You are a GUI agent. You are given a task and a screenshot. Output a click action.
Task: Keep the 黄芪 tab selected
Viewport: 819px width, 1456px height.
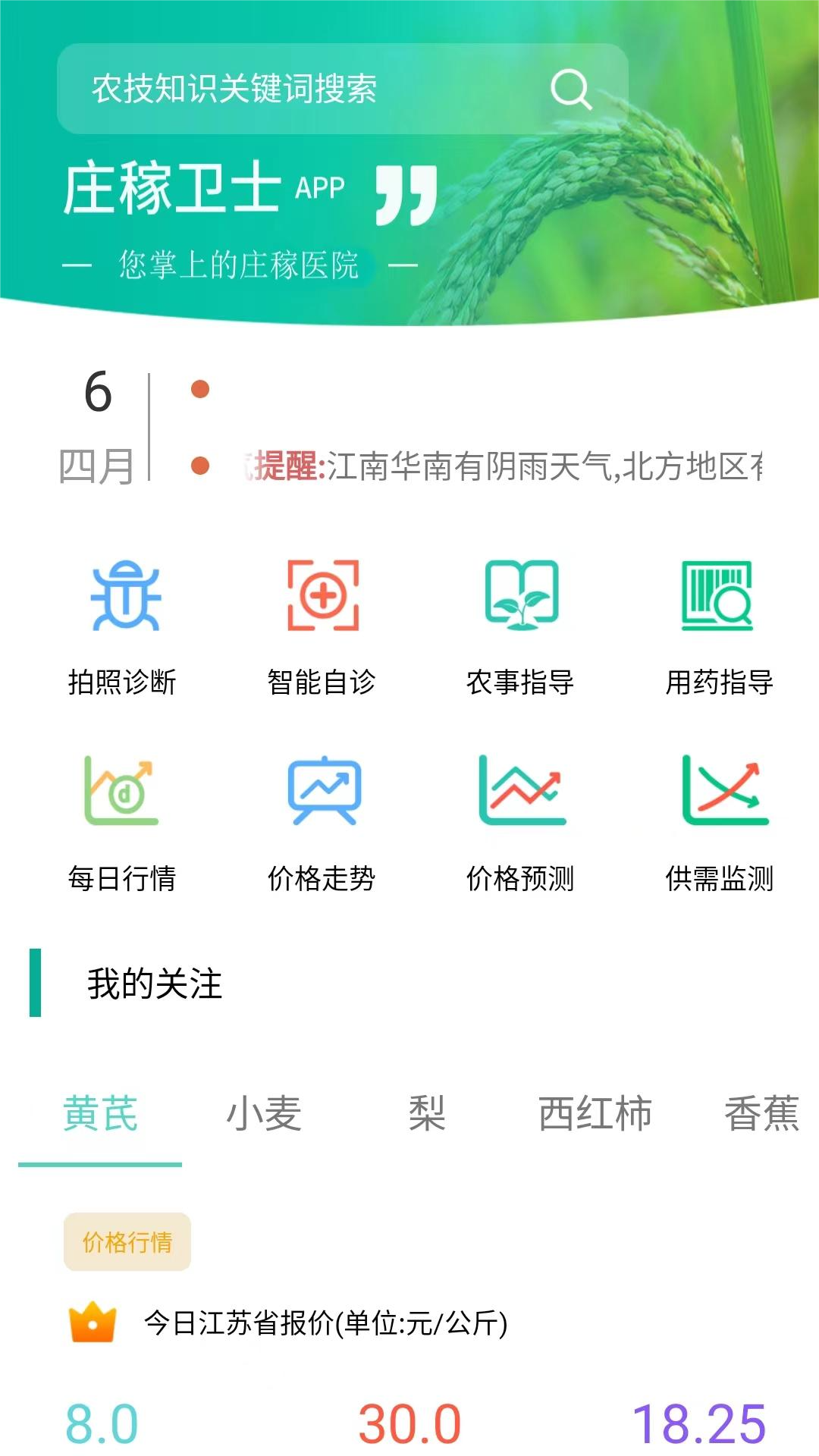point(102,1113)
